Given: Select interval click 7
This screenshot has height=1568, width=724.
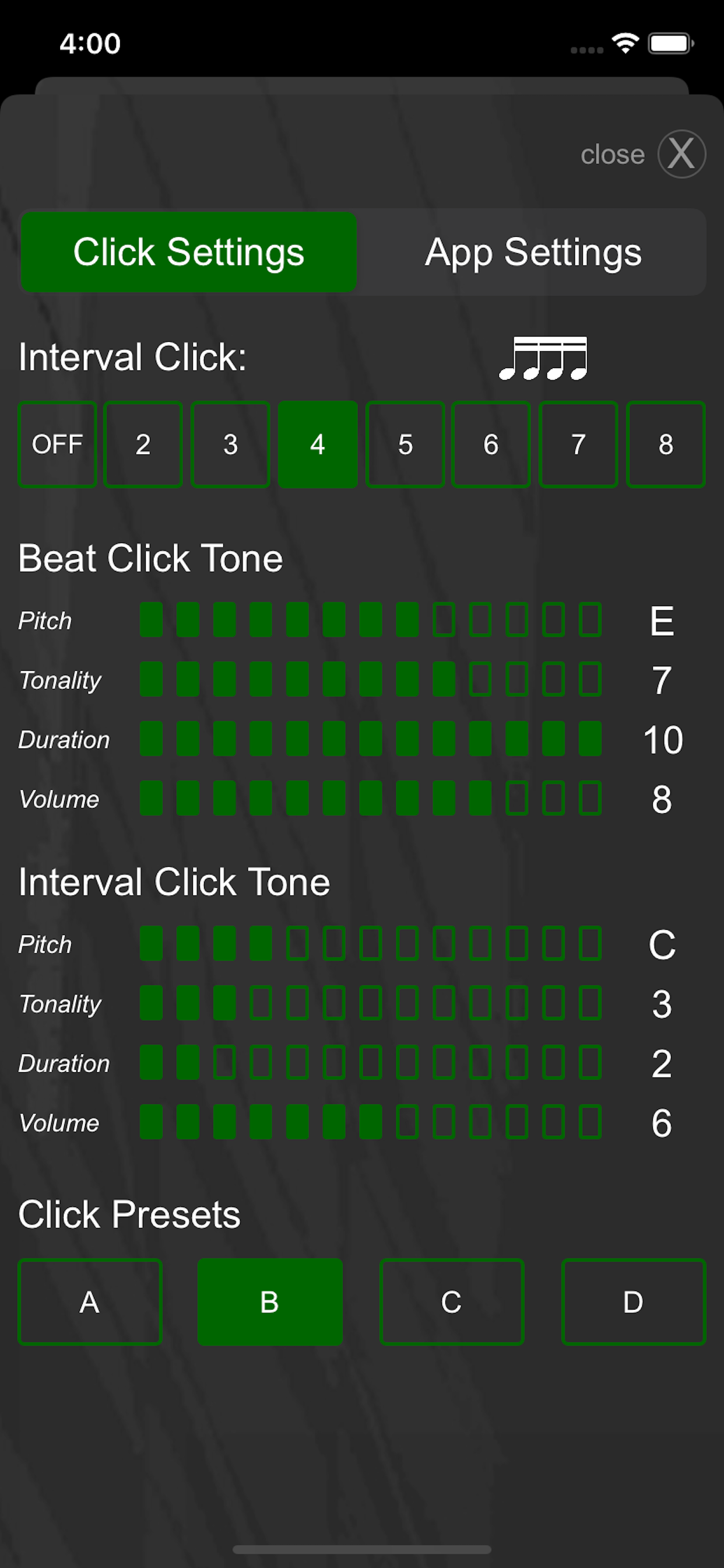Looking at the screenshot, I should [x=579, y=444].
